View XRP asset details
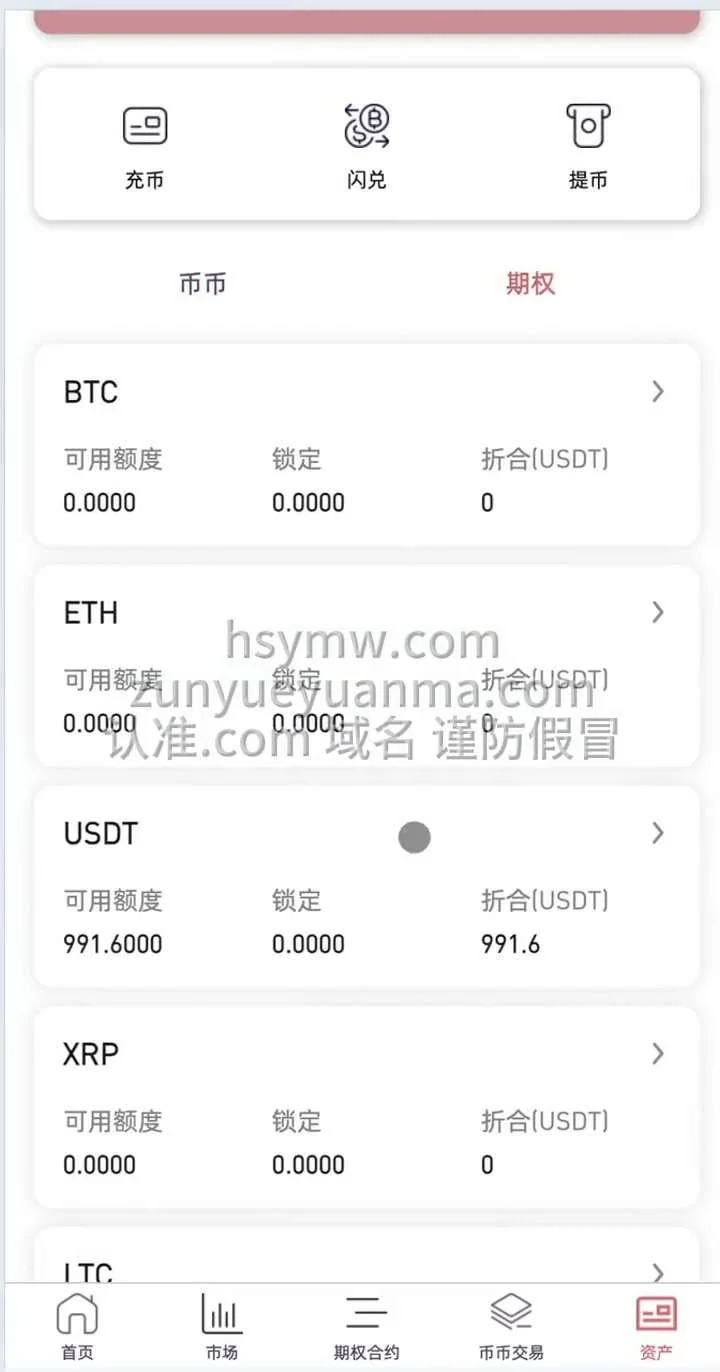 [366, 1106]
